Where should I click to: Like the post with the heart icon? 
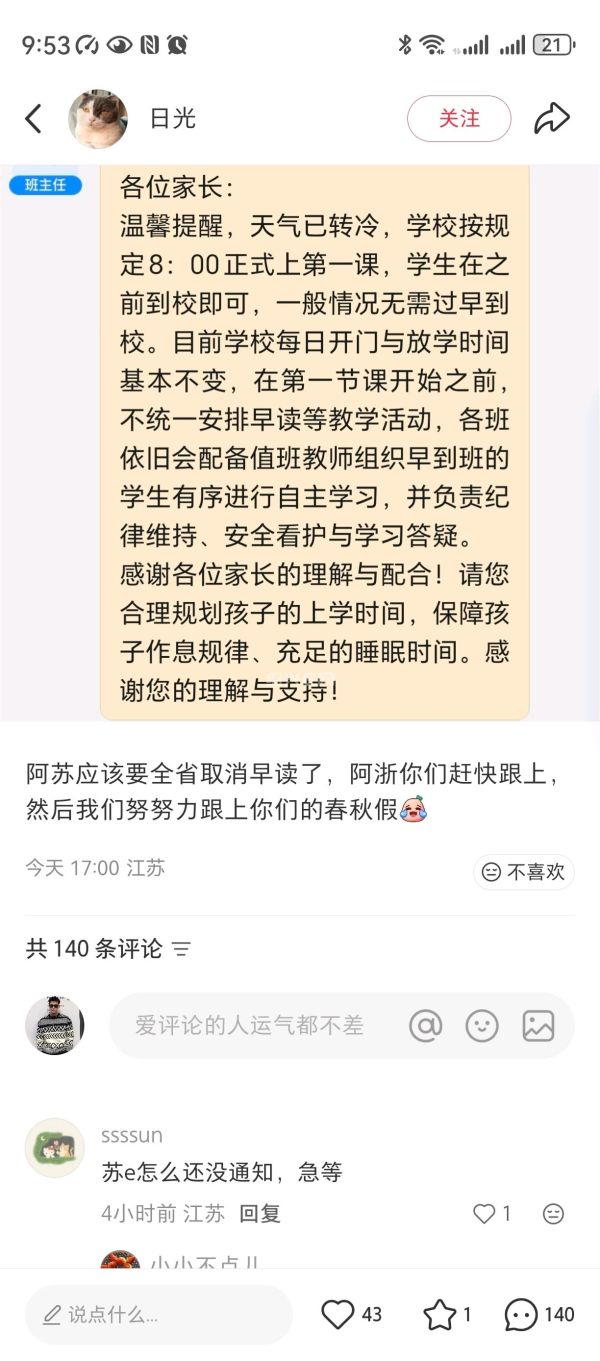[x=339, y=1314]
